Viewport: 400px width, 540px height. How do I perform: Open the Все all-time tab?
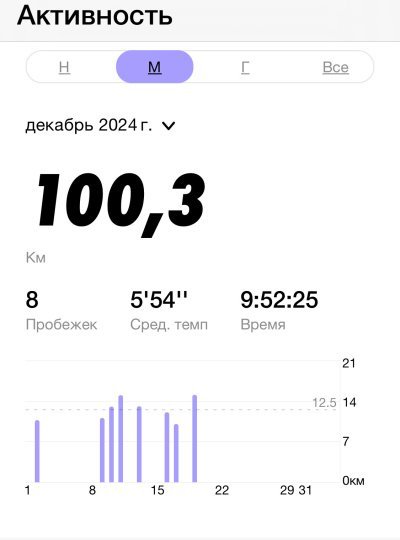click(335, 67)
